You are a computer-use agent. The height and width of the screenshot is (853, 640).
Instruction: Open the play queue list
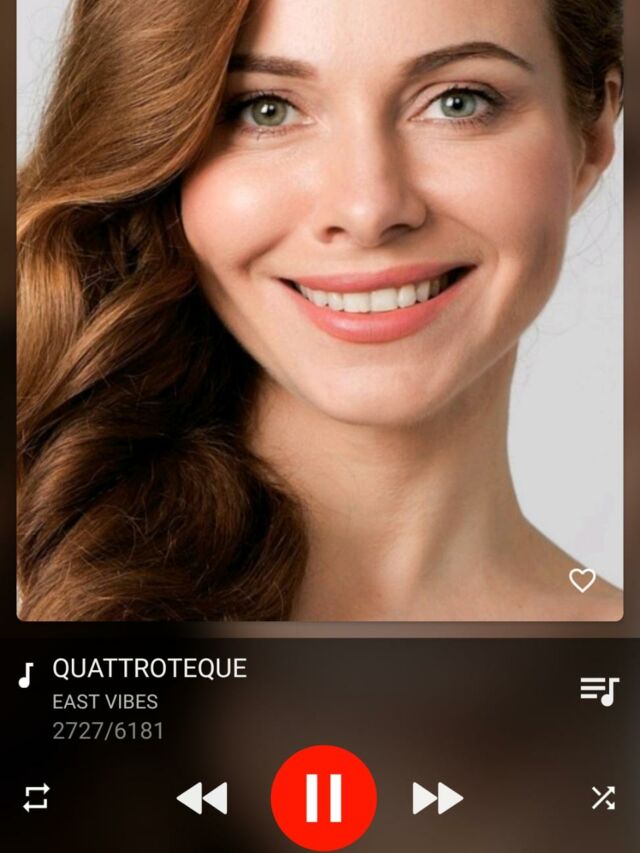(600, 690)
